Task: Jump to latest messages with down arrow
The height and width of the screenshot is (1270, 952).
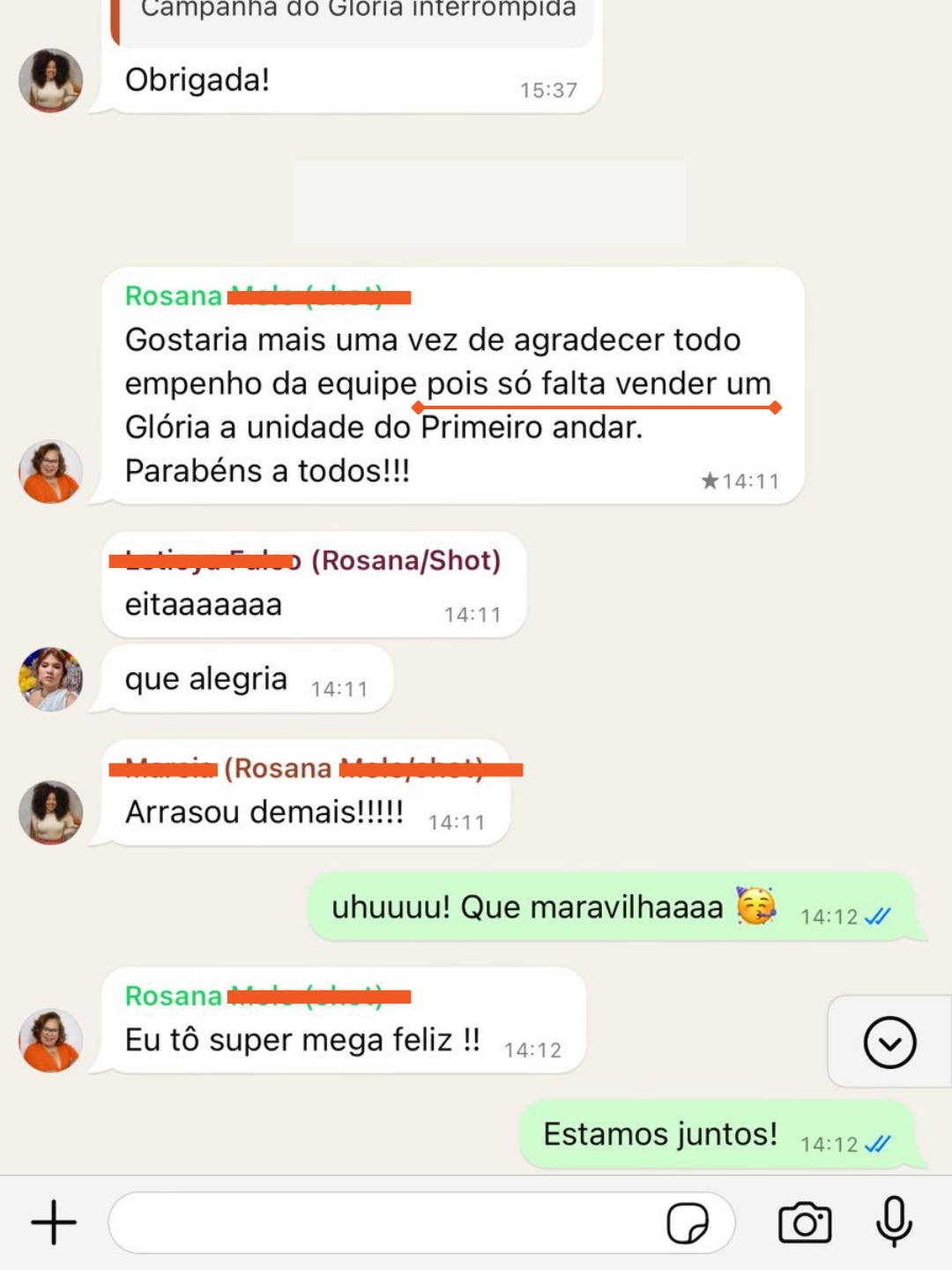Action: (x=889, y=1042)
